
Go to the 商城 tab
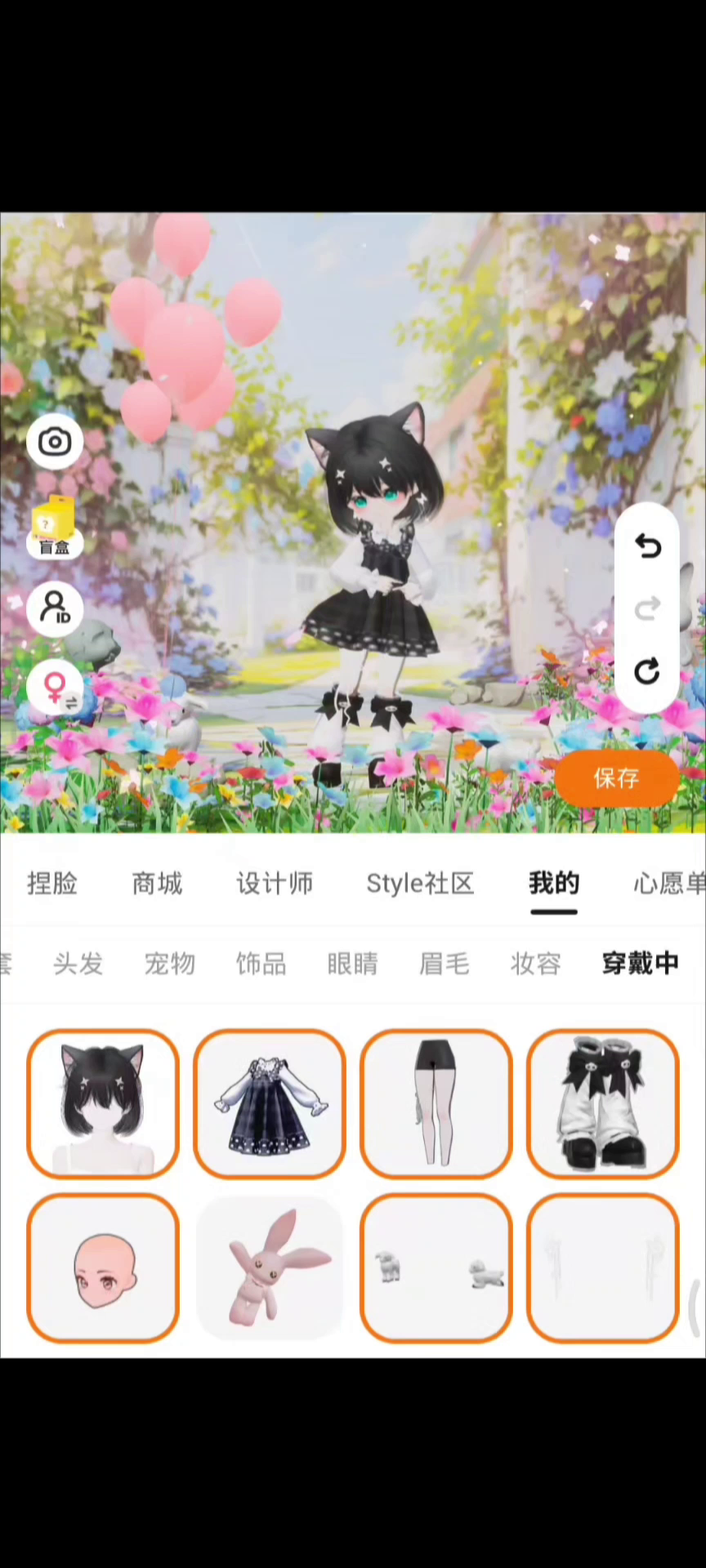click(157, 884)
